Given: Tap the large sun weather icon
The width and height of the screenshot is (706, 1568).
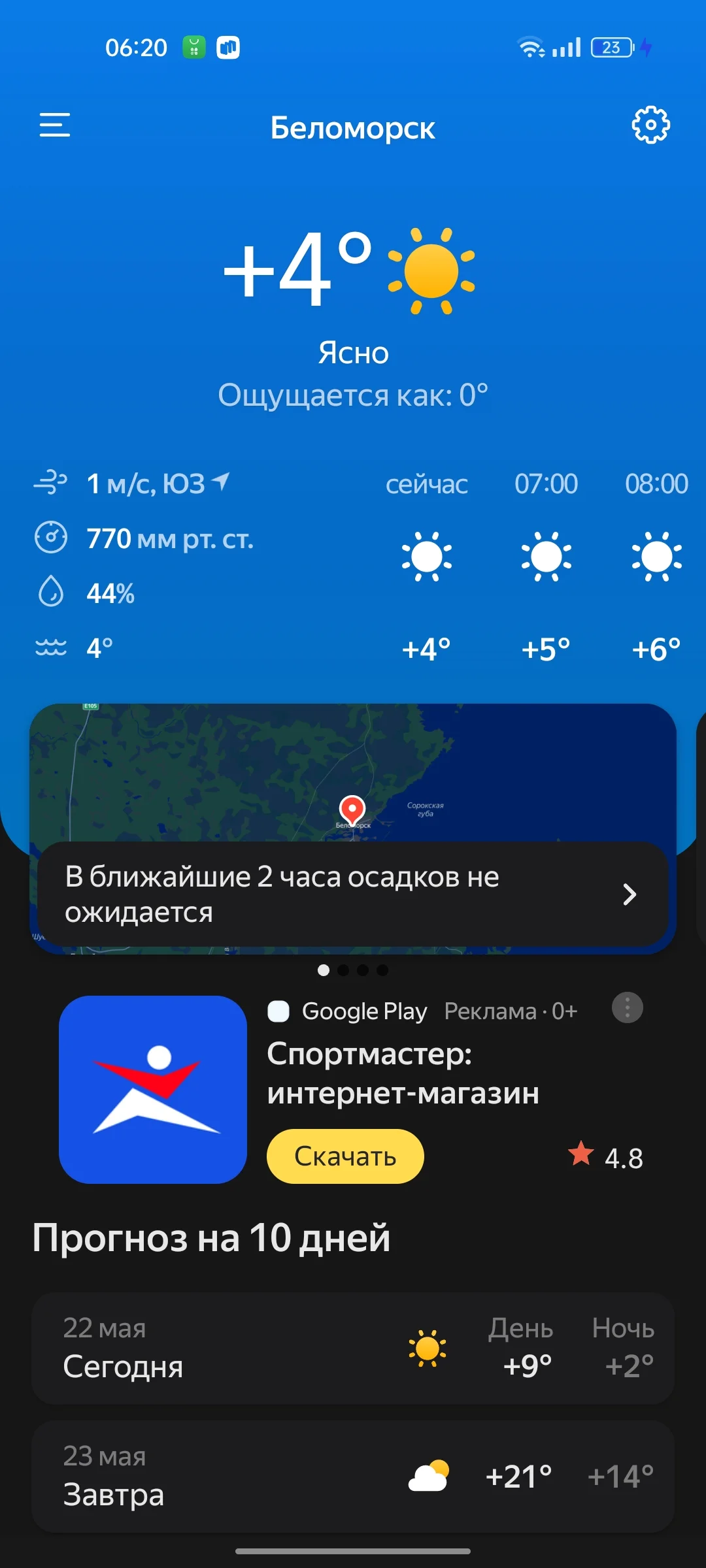Looking at the screenshot, I should tap(431, 271).
